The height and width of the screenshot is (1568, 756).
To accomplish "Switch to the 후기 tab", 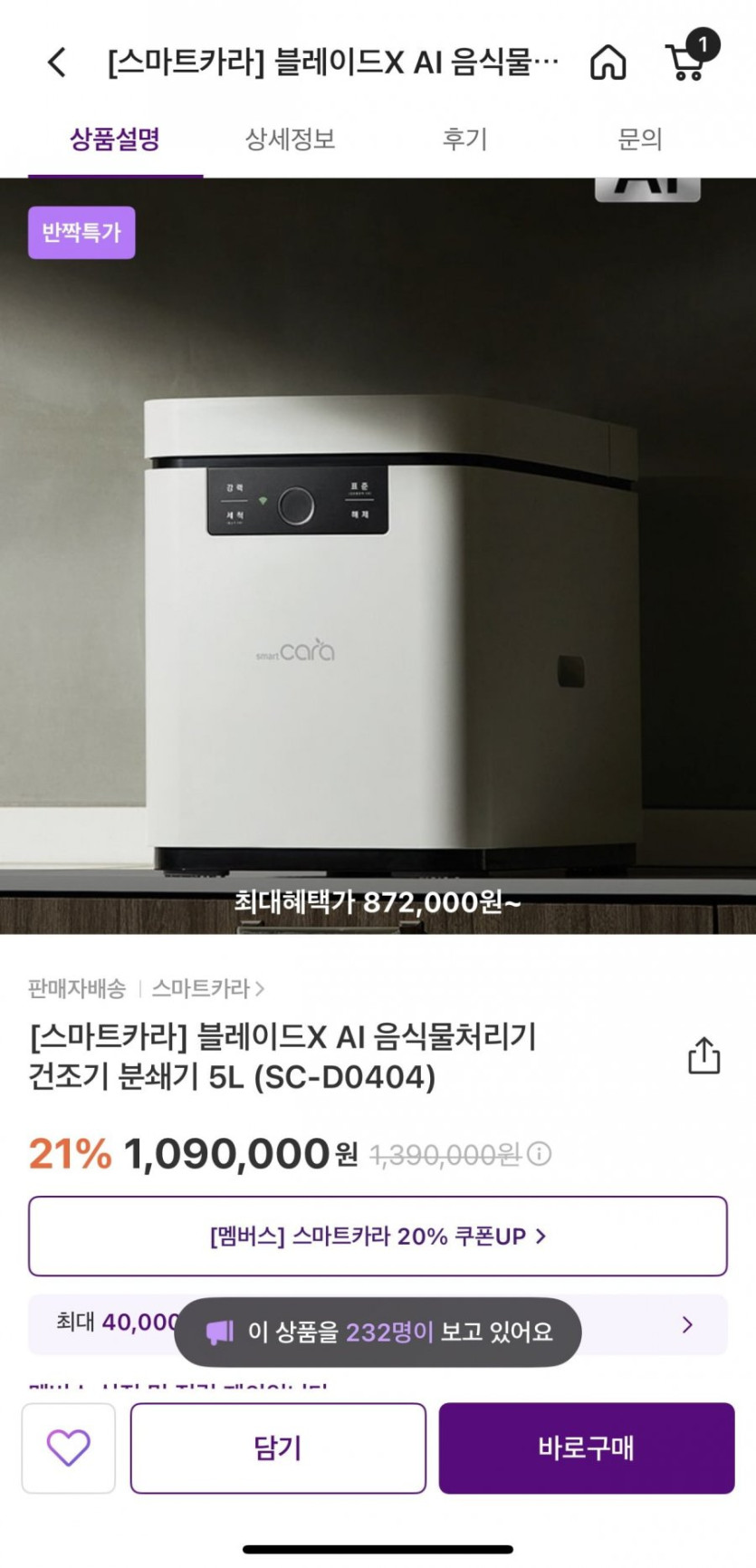I will pyautogui.click(x=464, y=139).
